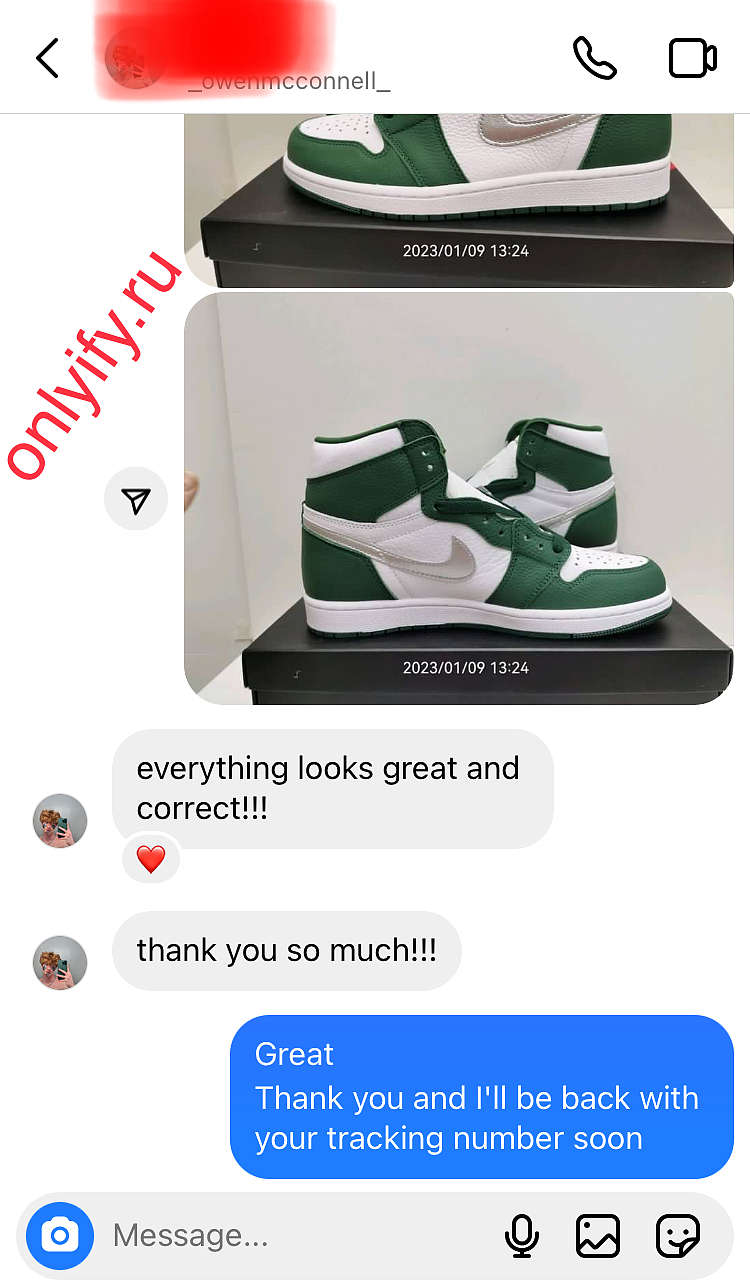750x1284 pixels.
Task: Open the sticker picker
Action: [678, 1236]
